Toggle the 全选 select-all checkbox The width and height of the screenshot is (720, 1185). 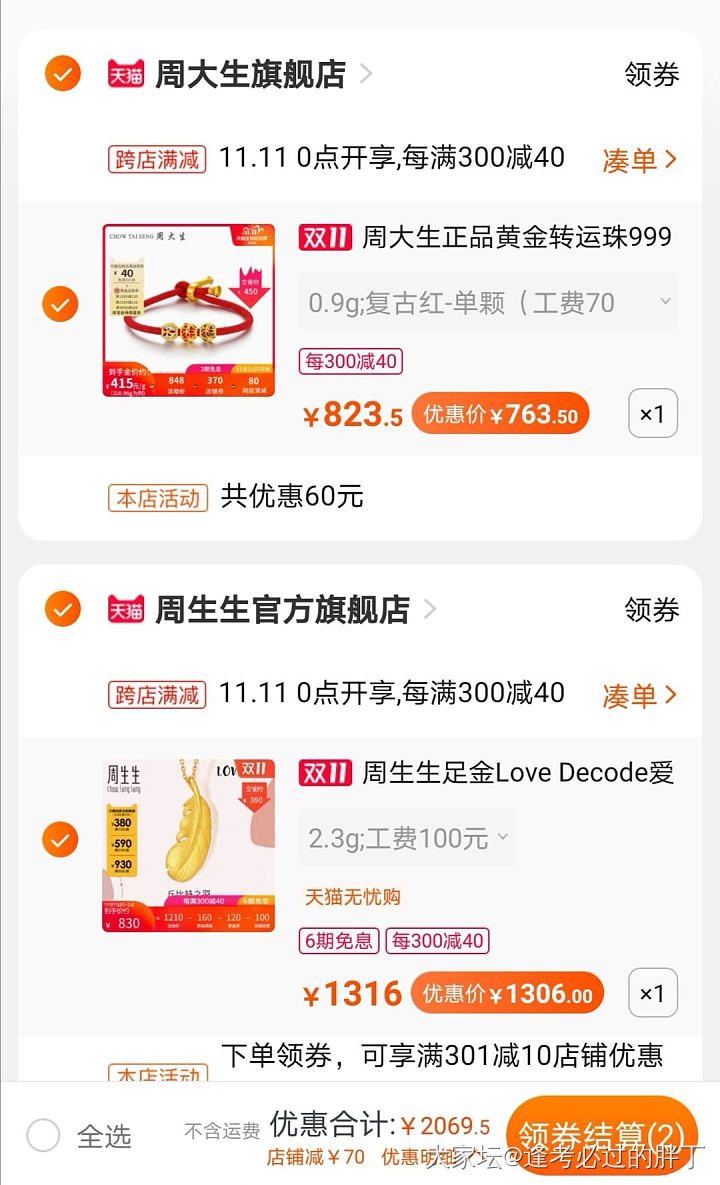click(44, 1135)
